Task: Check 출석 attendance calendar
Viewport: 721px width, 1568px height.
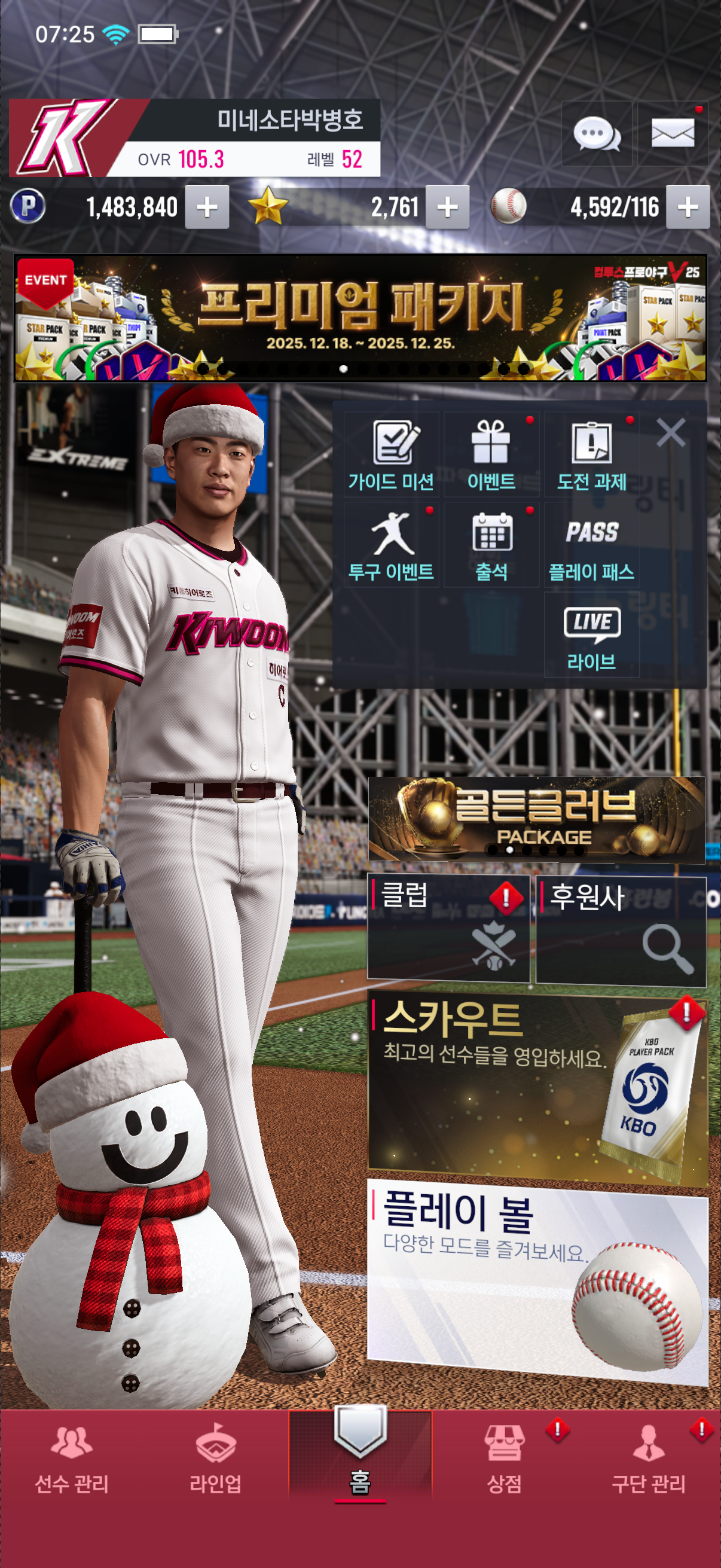Action: tap(491, 545)
